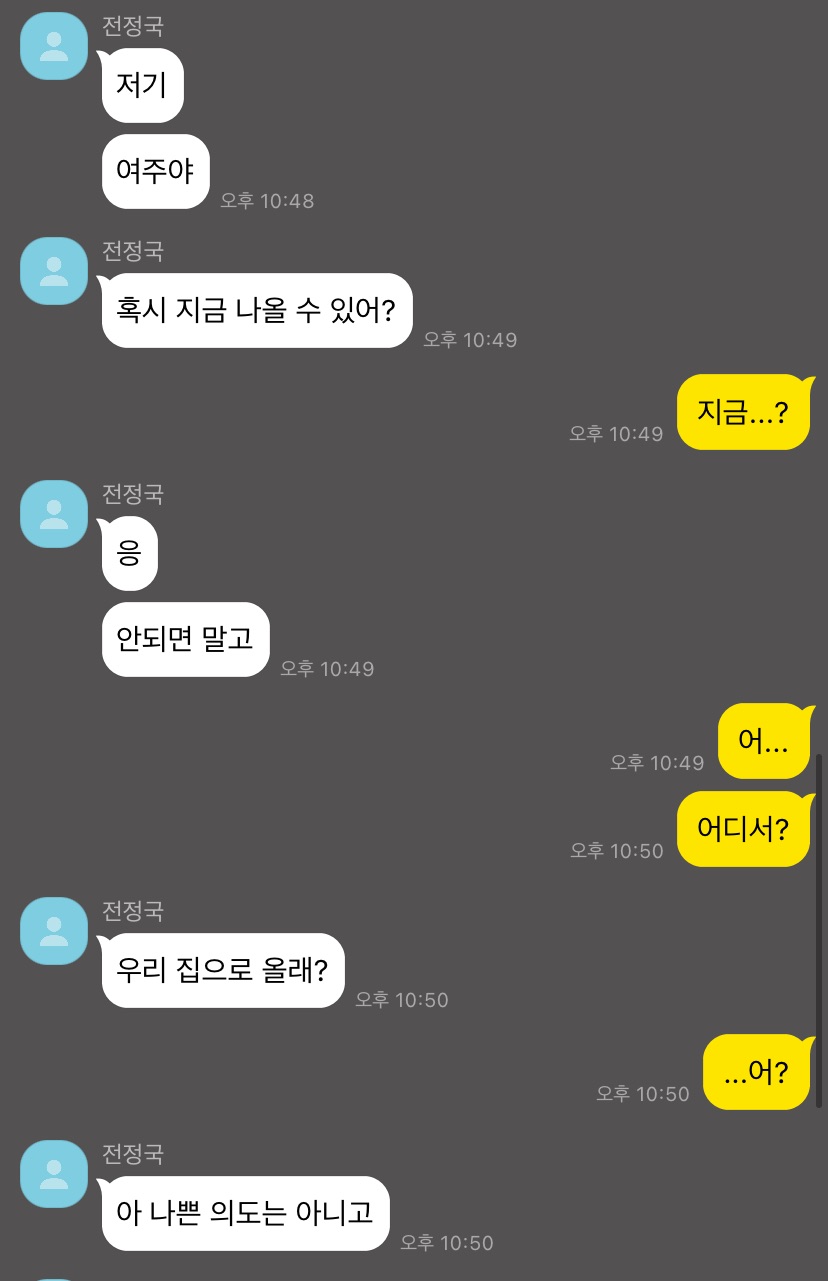View 전정국's profile from the "응" message avatar
The width and height of the screenshot is (828, 1281).
click(x=53, y=514)
